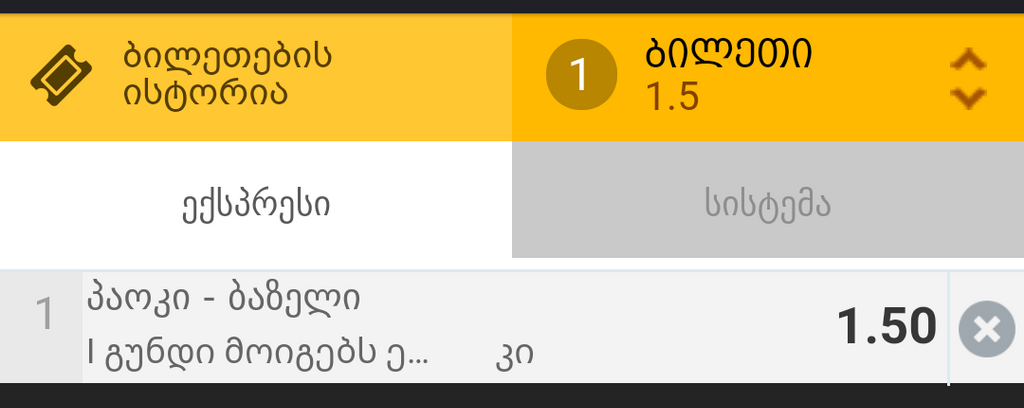
Task: Switch to ექსპრესი bet type
Action: coord(255,205)
